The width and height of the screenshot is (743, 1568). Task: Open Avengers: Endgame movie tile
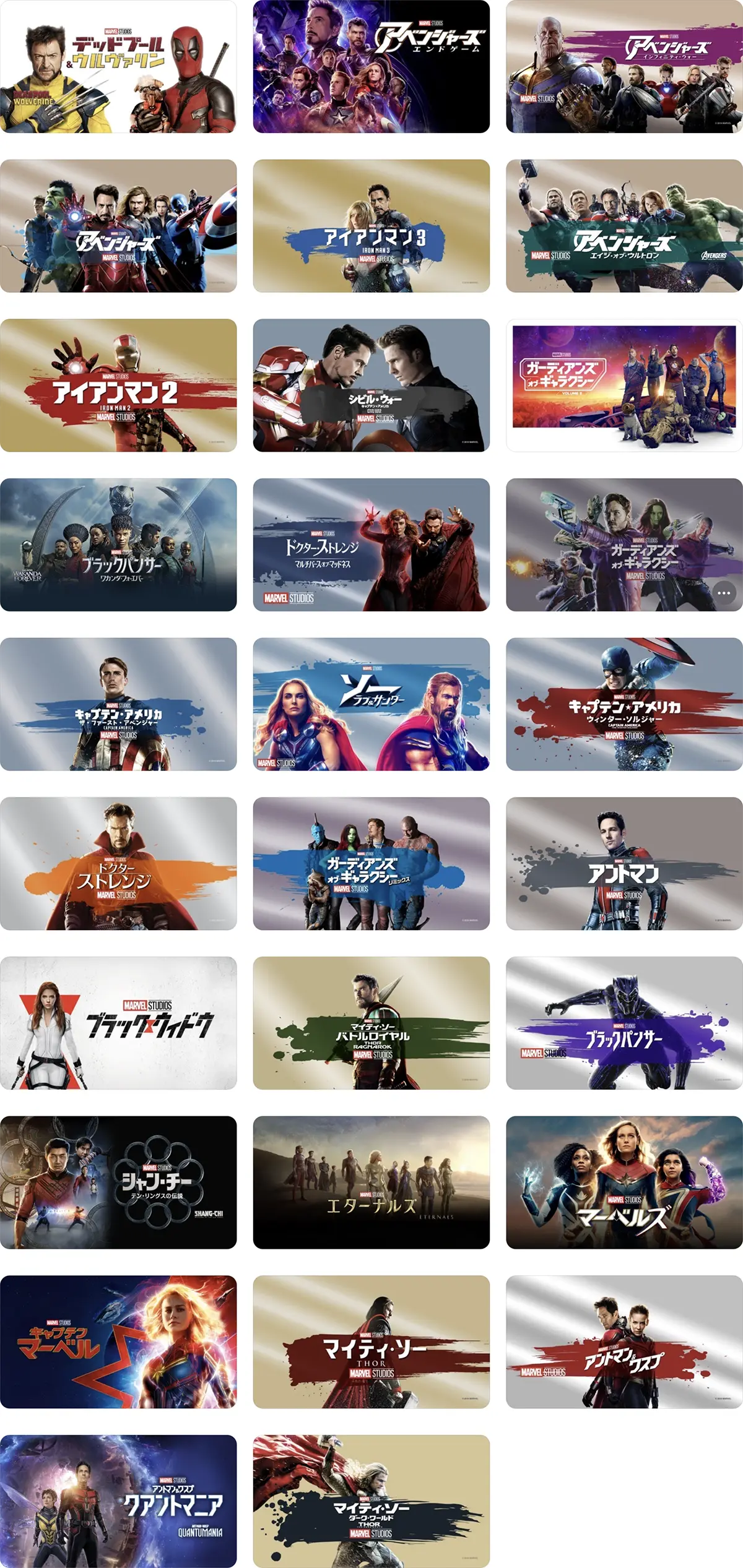tap(371, 66)
